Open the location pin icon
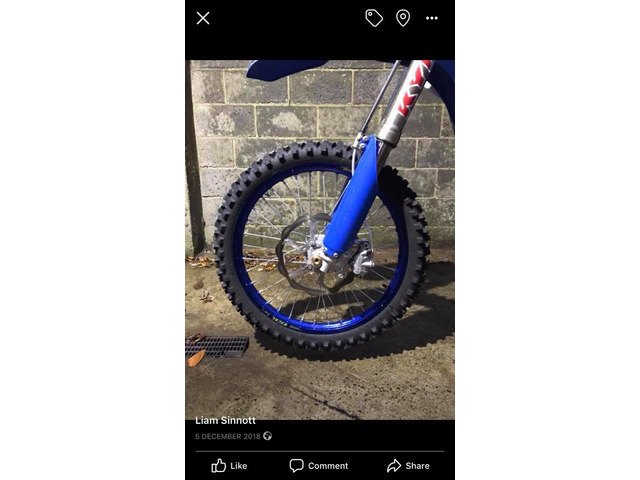Screen dimensions: 640x480 [x=402, y=18]
